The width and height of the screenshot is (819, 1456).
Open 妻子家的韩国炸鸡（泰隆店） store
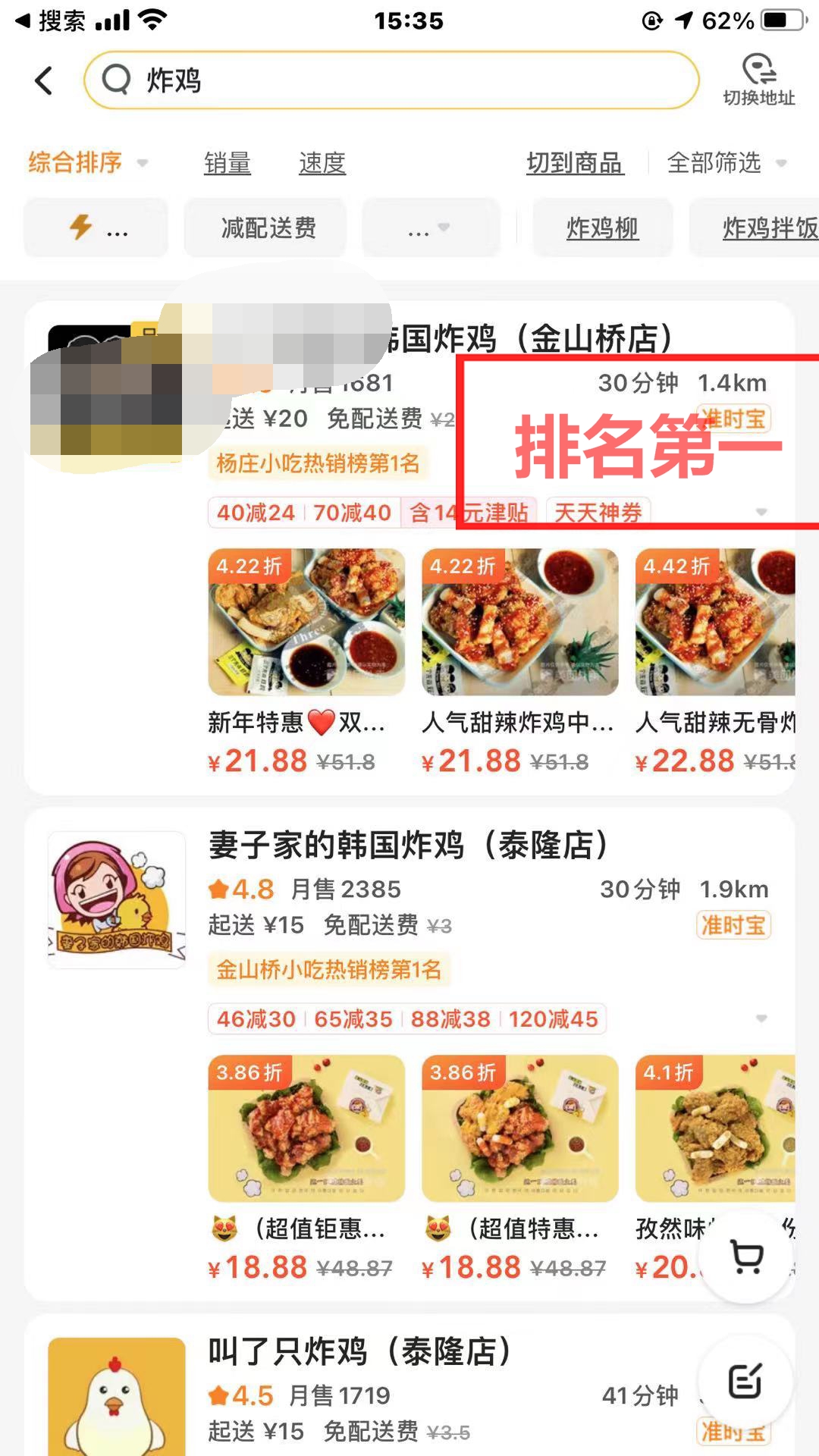click(408, 845)
